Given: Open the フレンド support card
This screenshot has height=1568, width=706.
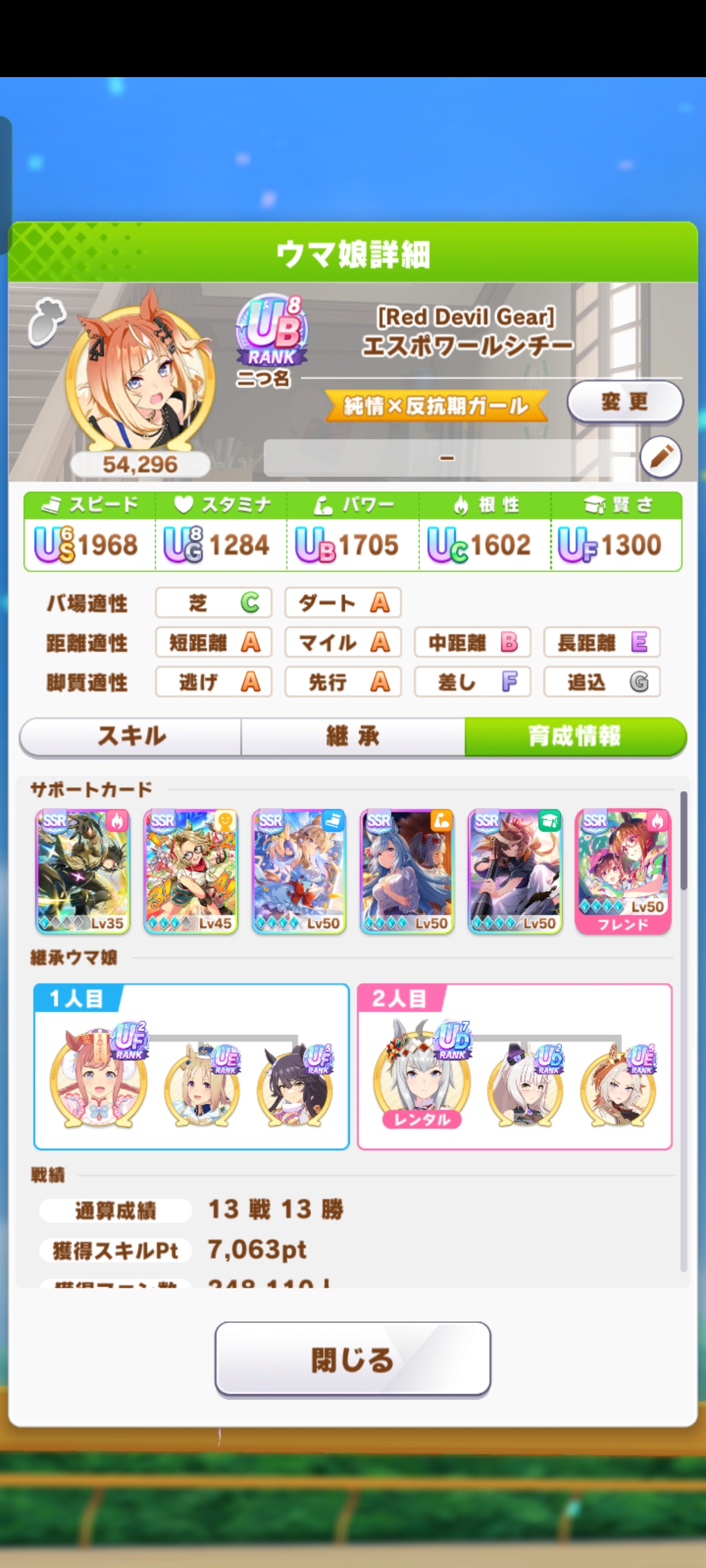Looking at the screenshot, I should tap(623, 872).
